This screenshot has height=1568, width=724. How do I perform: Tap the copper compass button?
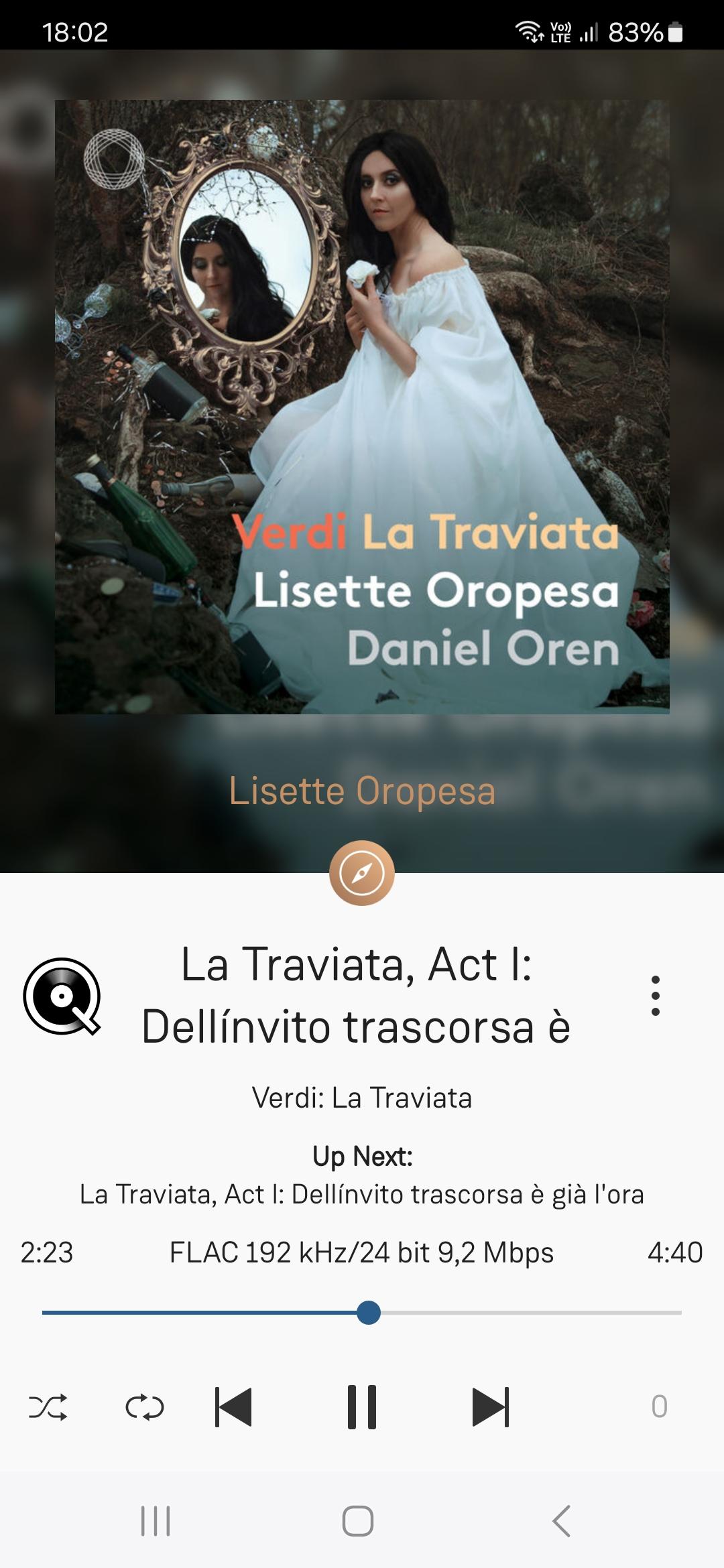click(x=362, y=873)
